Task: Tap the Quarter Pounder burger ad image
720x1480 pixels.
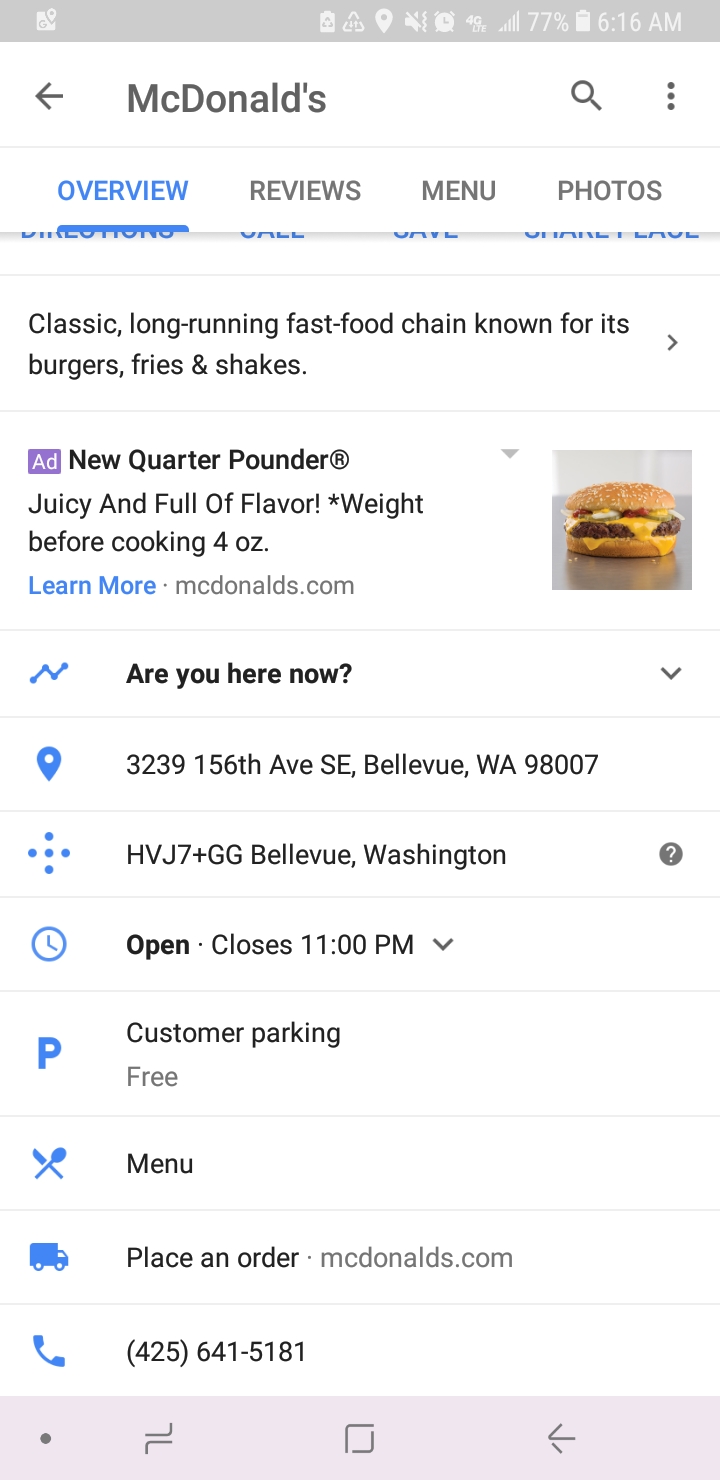Action: 621,520
